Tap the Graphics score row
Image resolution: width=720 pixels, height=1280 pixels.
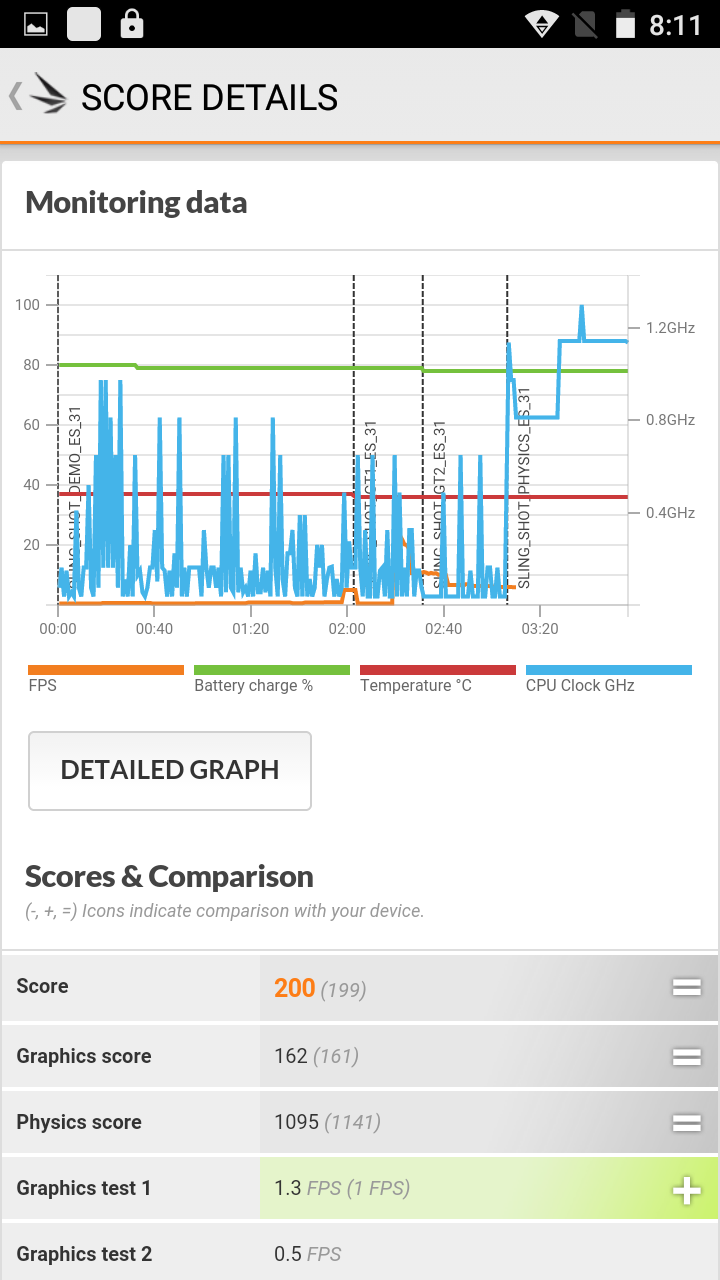point(360,1056)
